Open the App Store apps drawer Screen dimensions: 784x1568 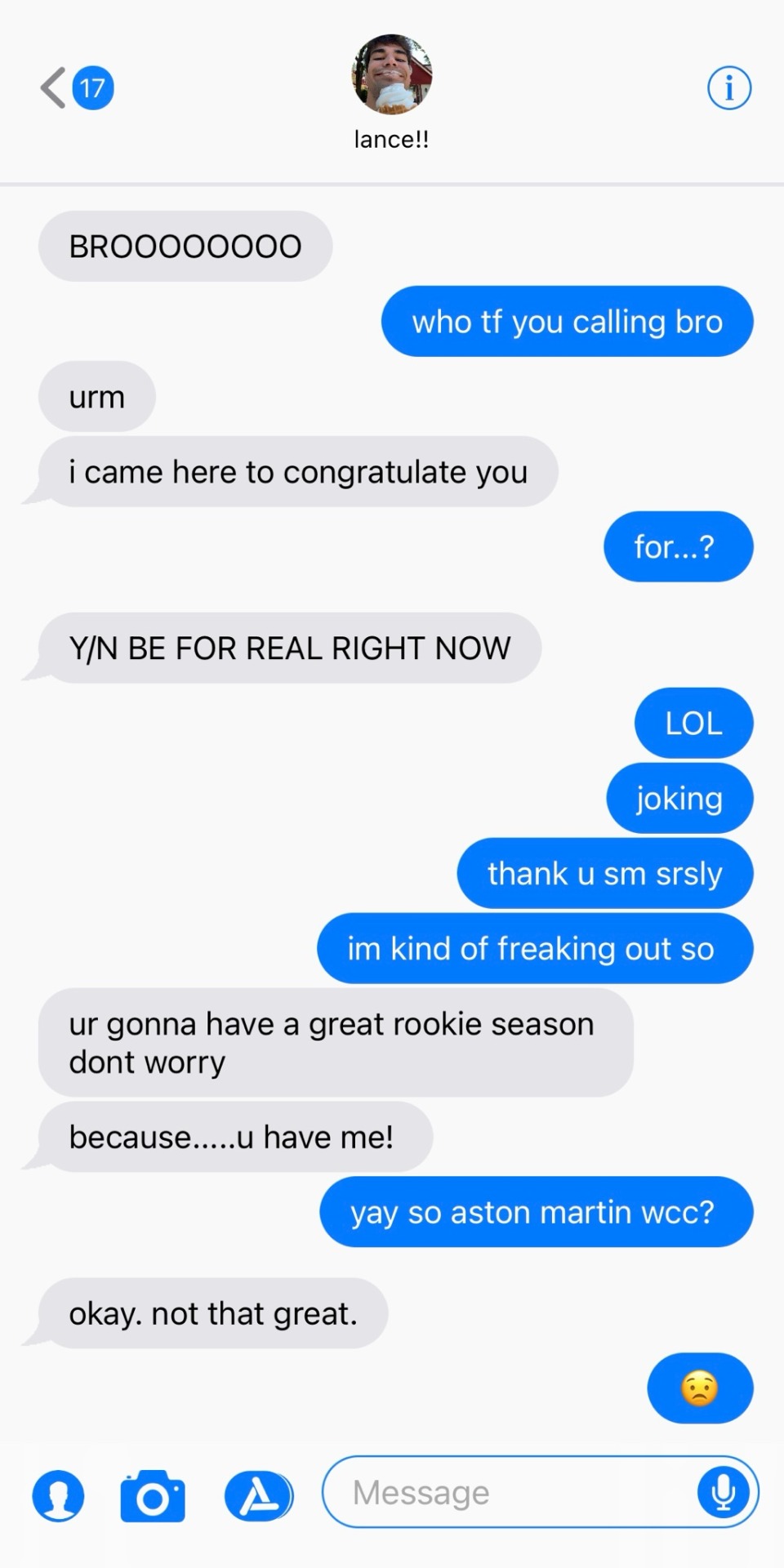(259, 1495)
